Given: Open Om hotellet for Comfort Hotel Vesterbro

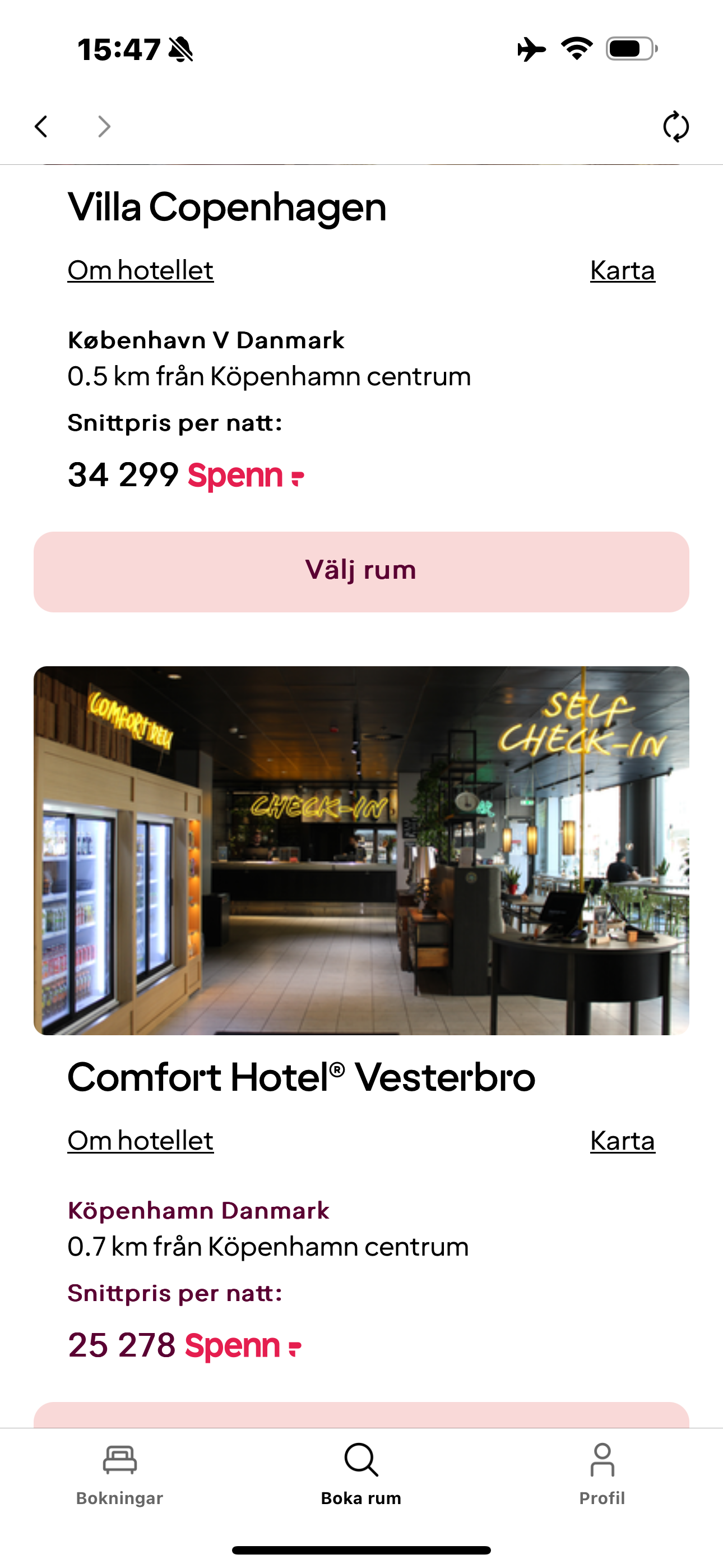Looking at the screenshot, I should click(141, 1141).
